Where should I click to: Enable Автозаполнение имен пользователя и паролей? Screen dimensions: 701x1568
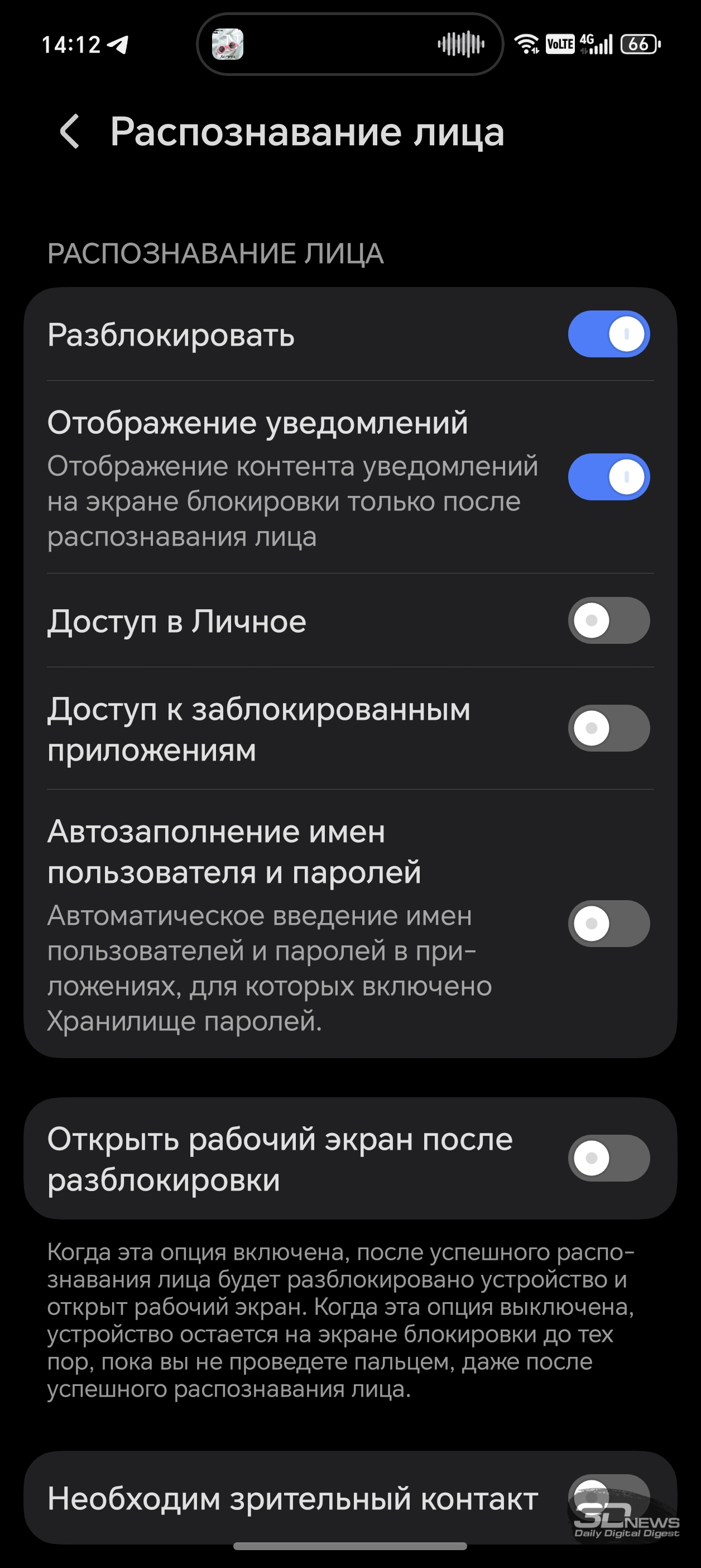click(608, 924)
